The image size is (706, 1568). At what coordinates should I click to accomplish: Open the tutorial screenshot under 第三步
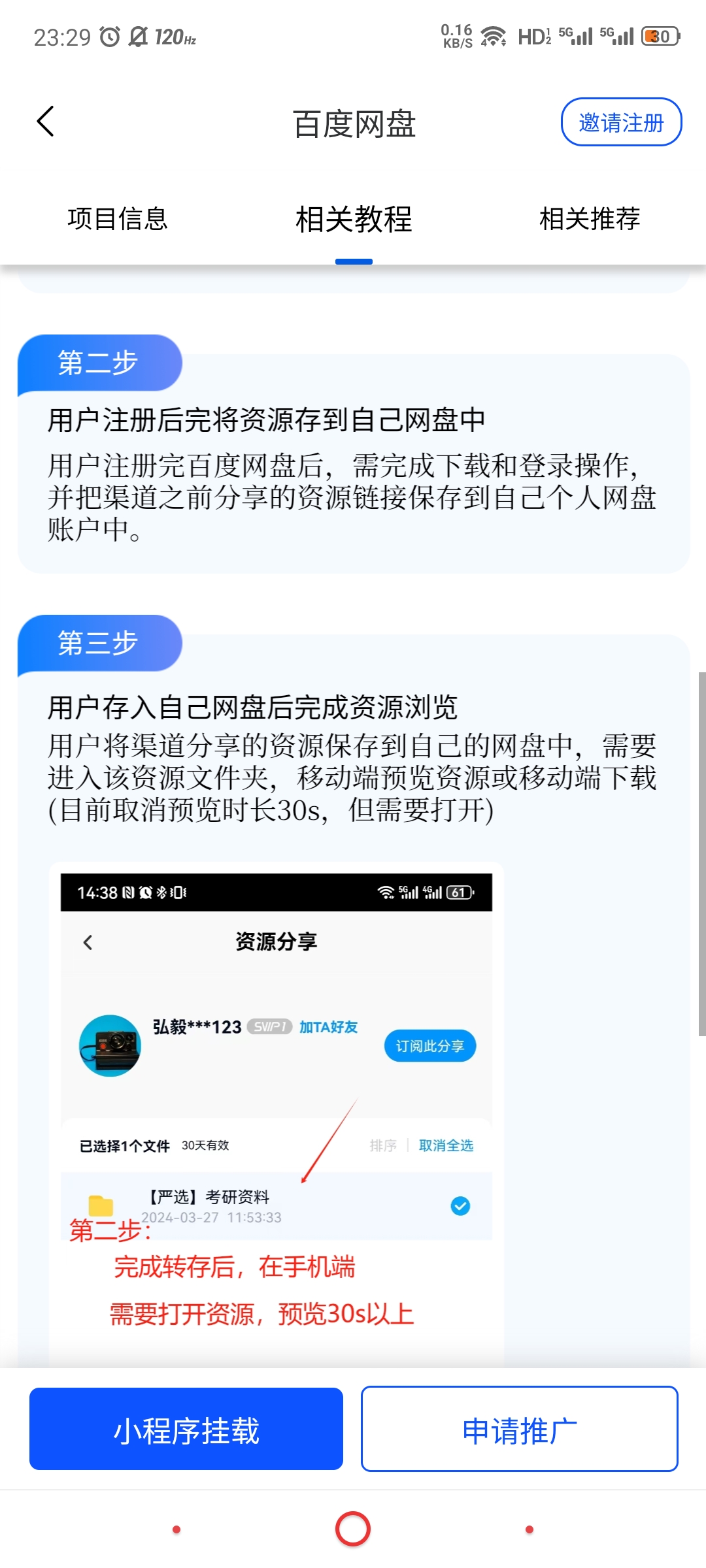[276, 1111]
